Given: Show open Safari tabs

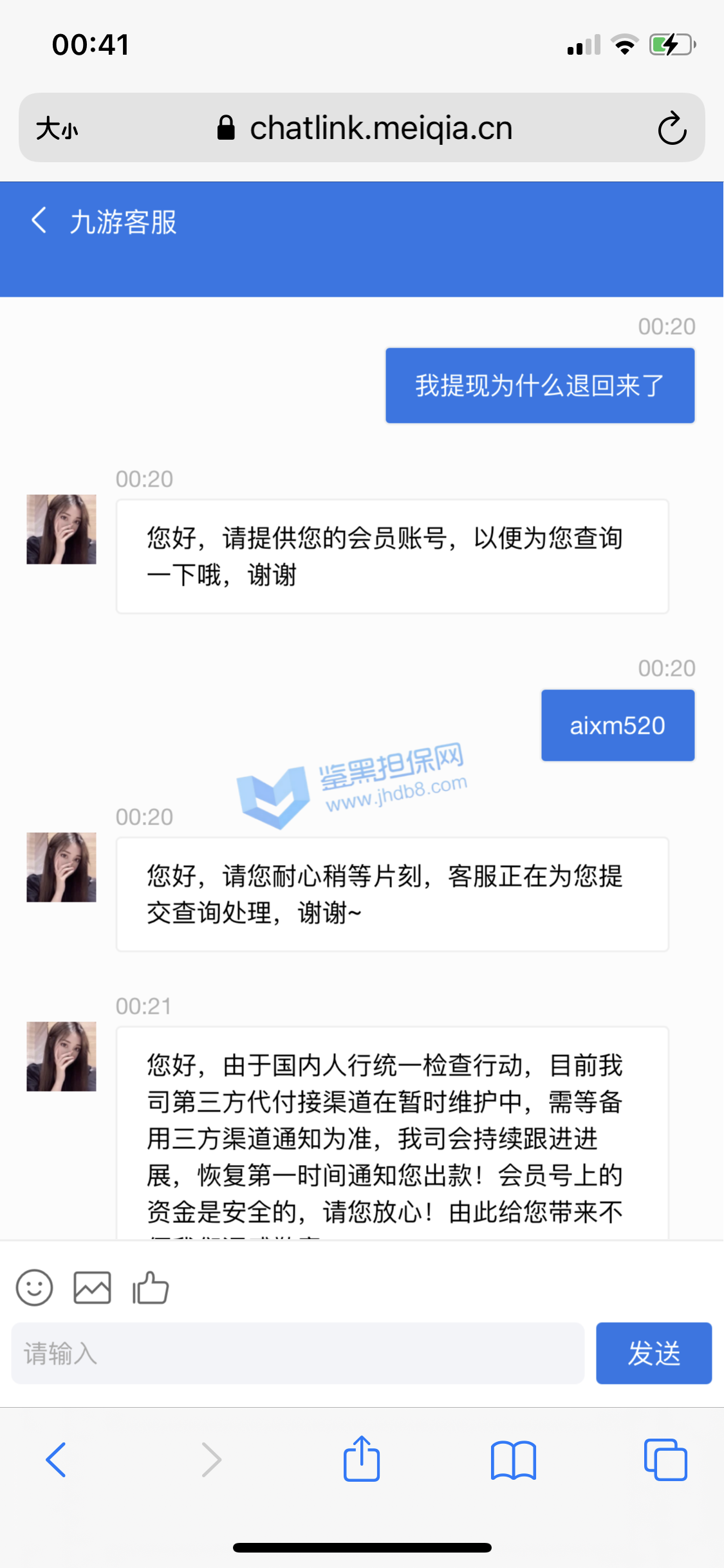Looking at the screenshot, I should (x=665, y=1459).
